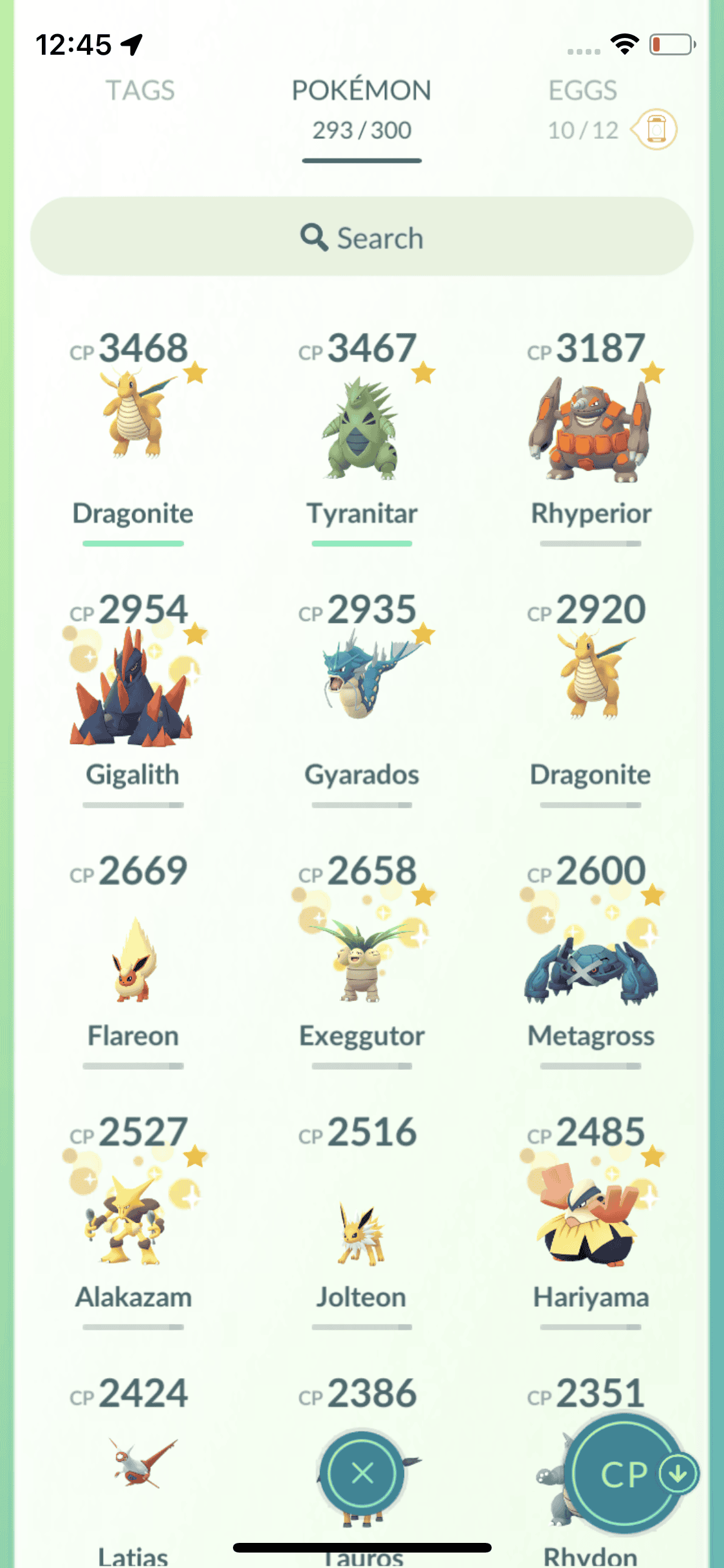This screenshot has height=1568, width=724.
Task: View Flareon with CP 2669
Action: 133,959
